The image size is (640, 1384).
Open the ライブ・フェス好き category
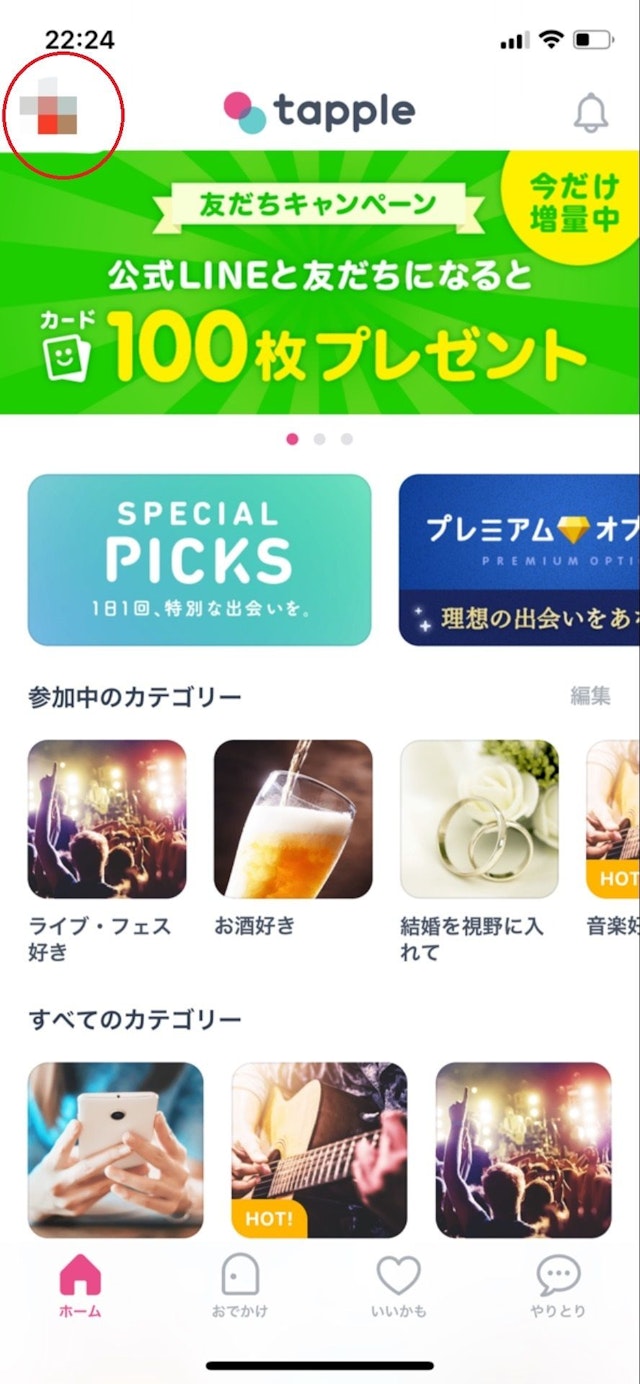pyautogui.click(x=107, y=819)
